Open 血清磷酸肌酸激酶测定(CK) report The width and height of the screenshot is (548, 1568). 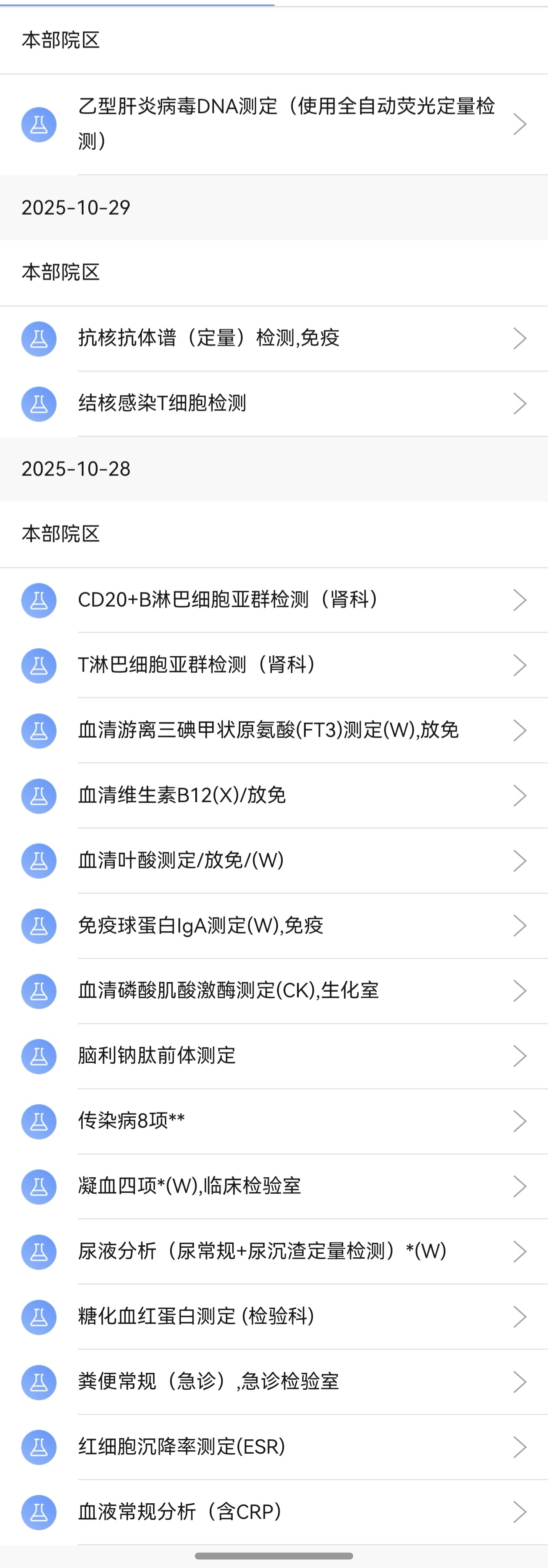(274, 991)
